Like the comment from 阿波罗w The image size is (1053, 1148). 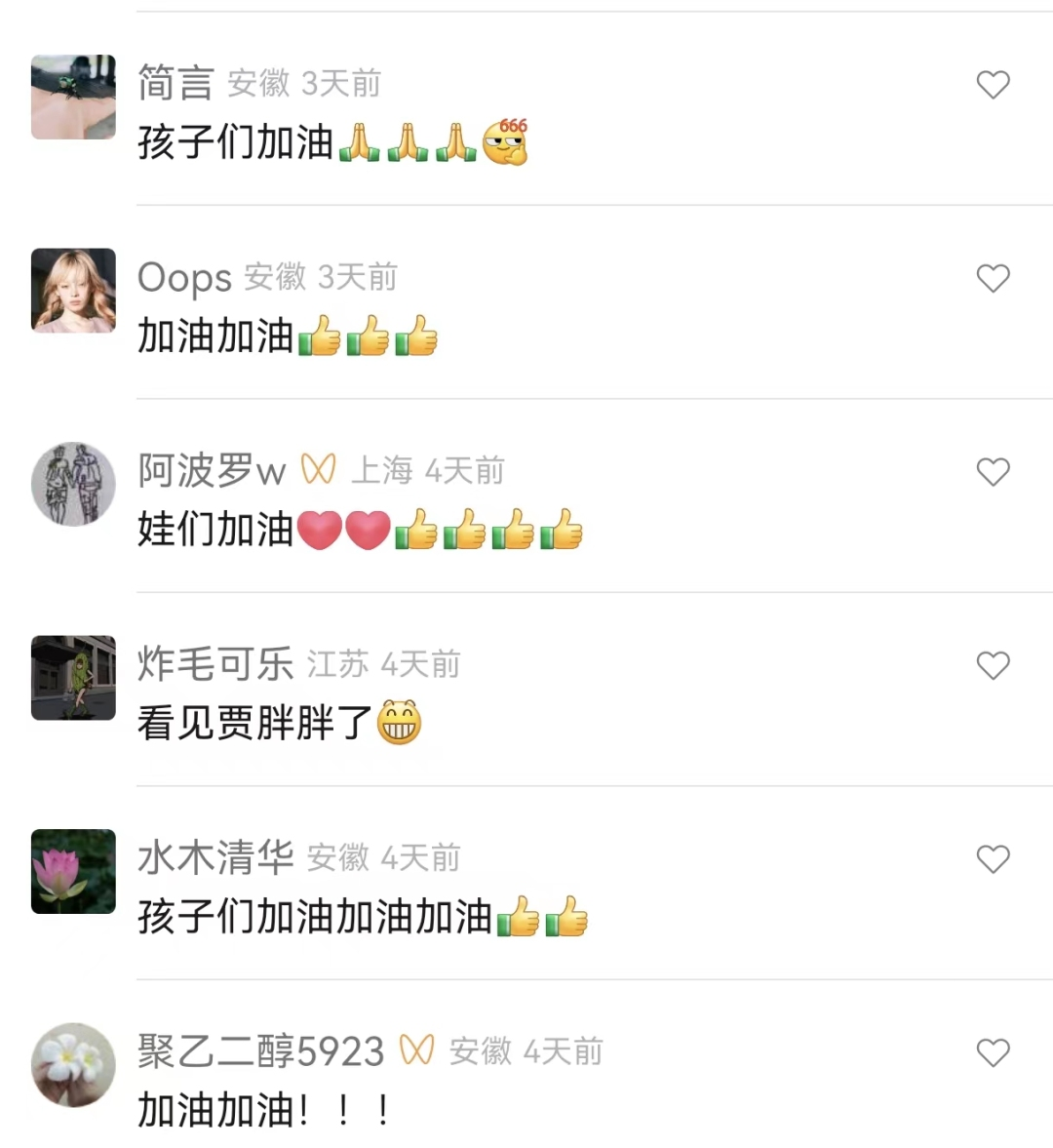[993, 472]
